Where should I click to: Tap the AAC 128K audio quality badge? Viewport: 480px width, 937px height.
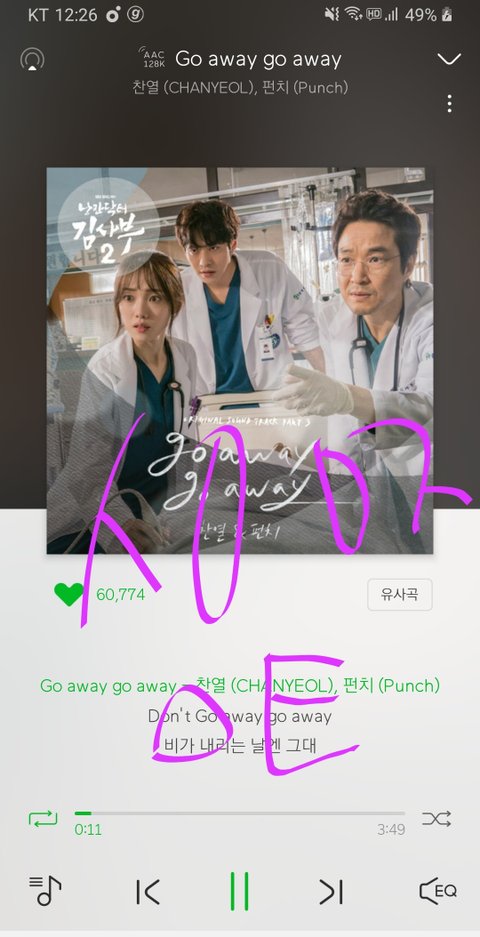[151, 58]
